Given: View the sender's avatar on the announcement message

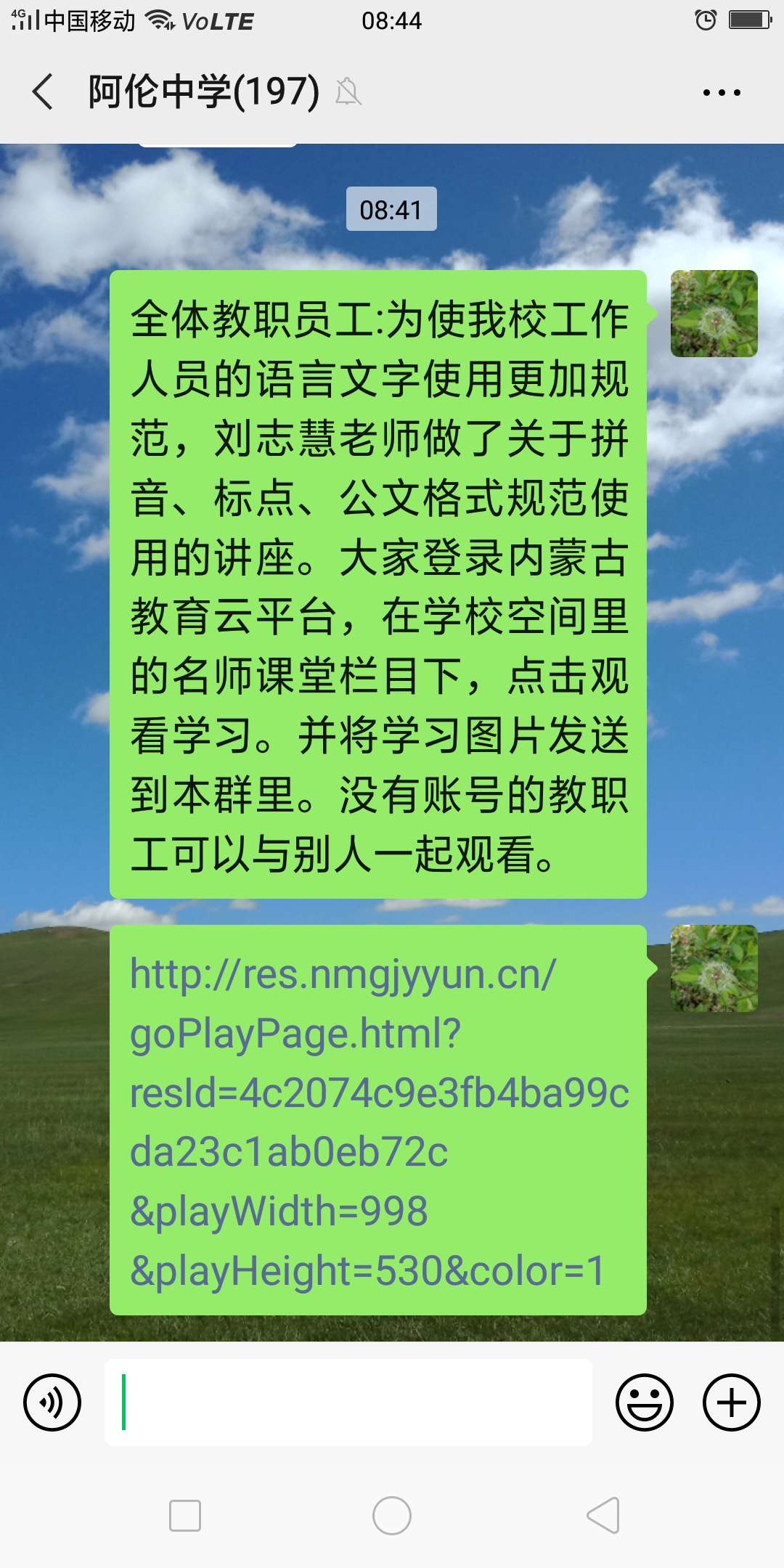Looking at the screenshot, I should (714, 314).
